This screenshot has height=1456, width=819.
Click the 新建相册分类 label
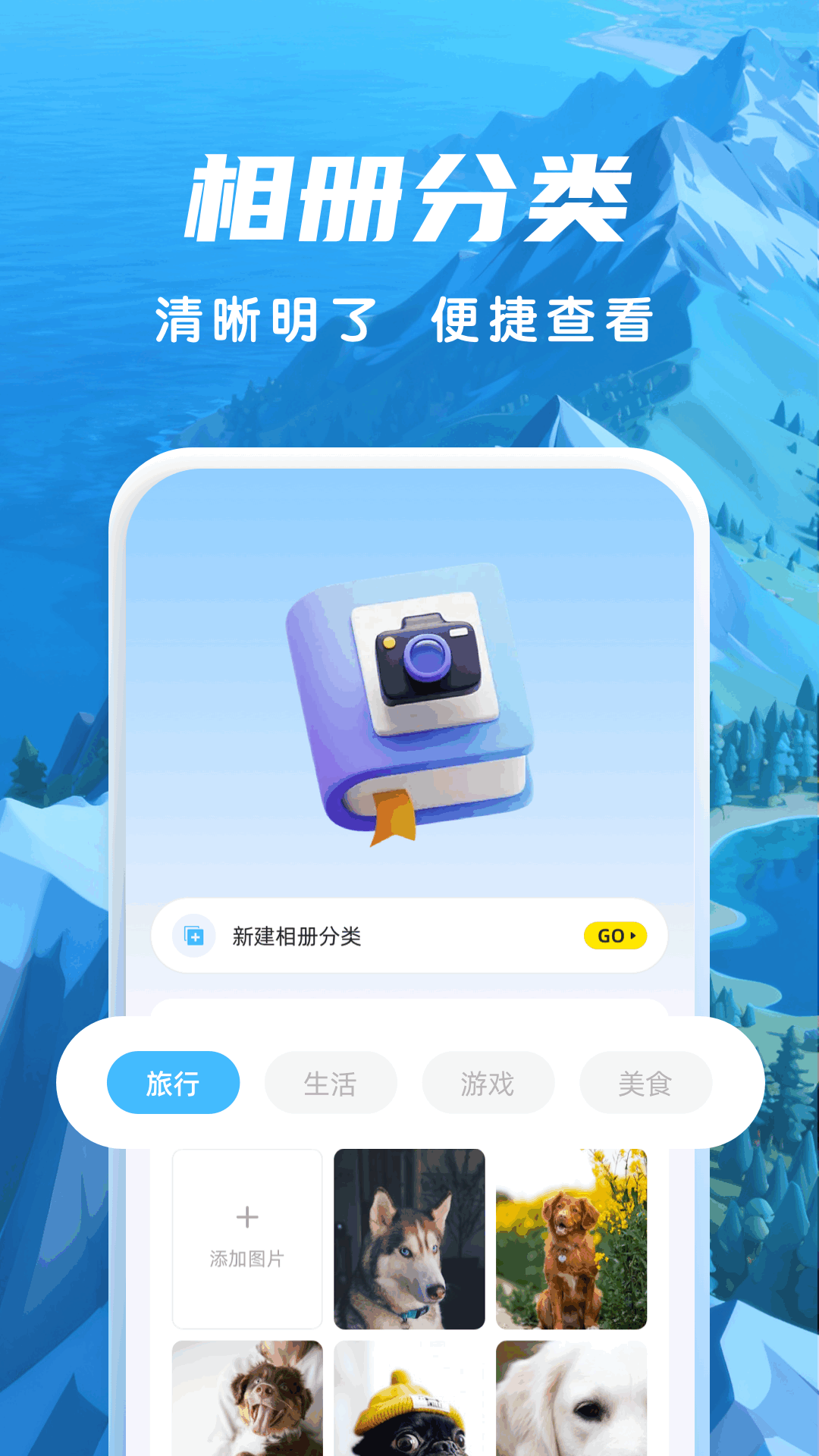pos(296,937)
